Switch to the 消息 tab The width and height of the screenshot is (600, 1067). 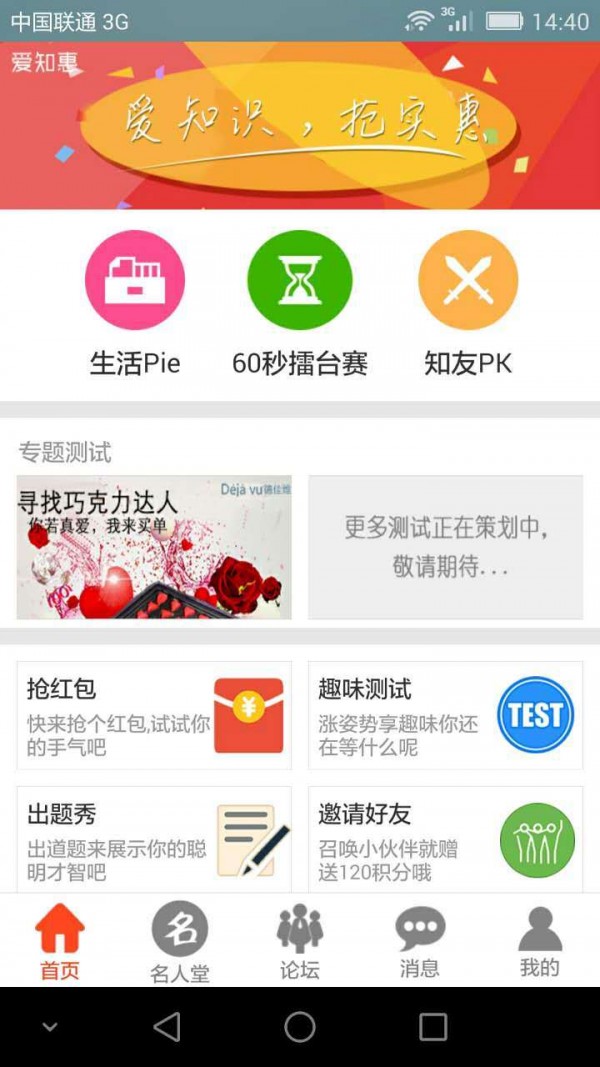click(x=420, y=941)
